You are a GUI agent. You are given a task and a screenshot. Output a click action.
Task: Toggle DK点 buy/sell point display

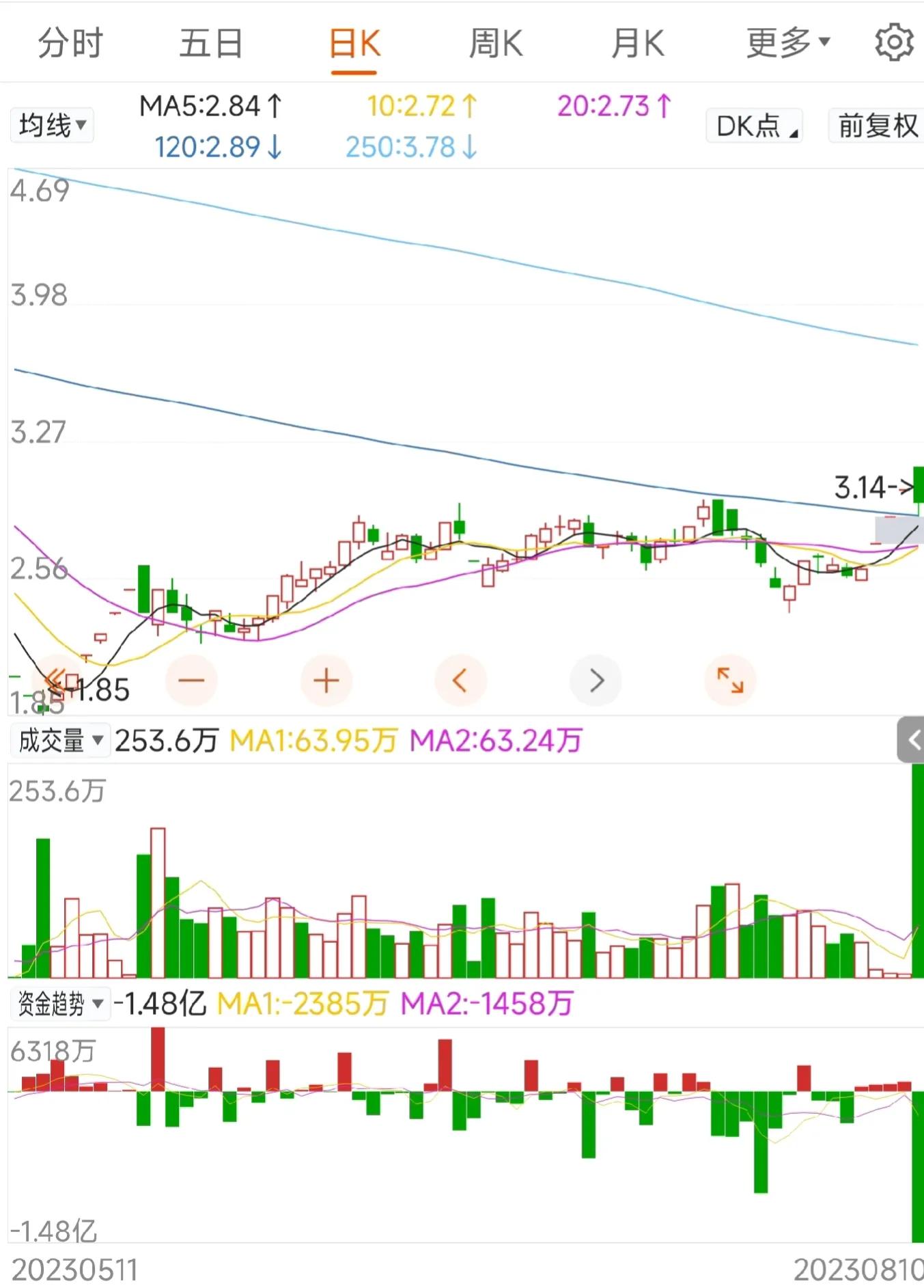[754, 126]
